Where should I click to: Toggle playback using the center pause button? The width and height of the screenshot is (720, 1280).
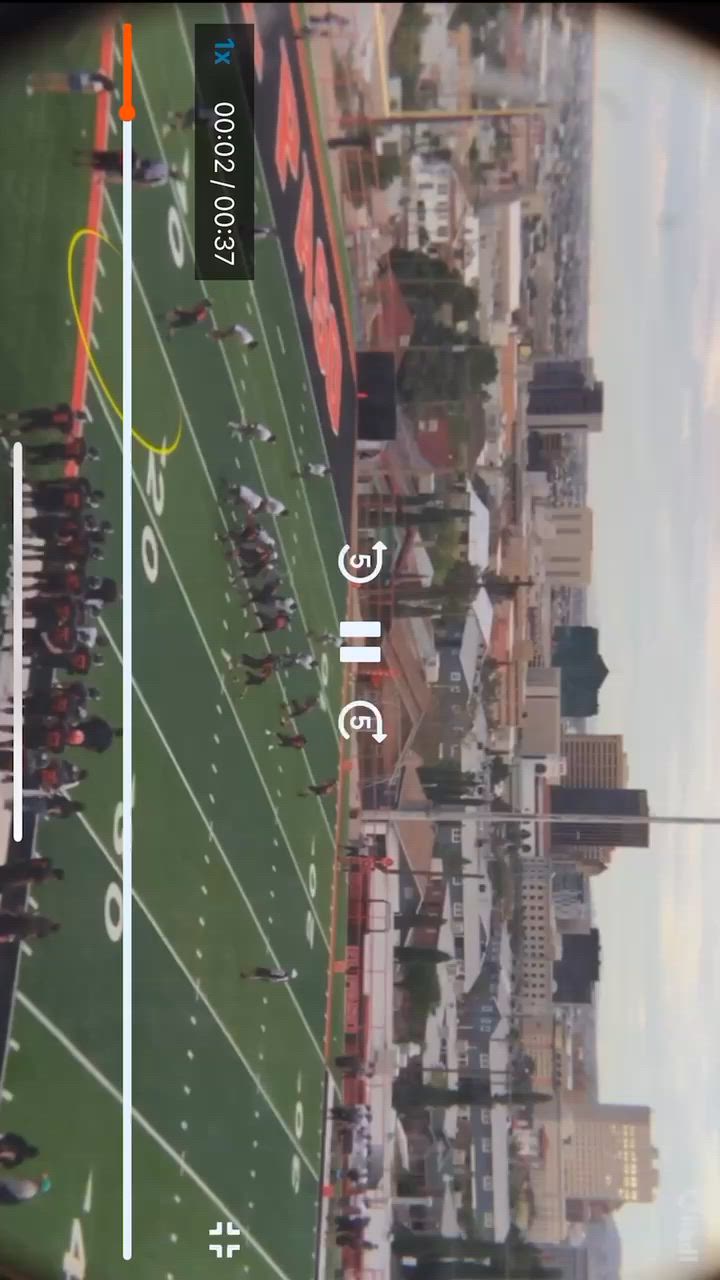pyautogui.click(x=363, y=641)
